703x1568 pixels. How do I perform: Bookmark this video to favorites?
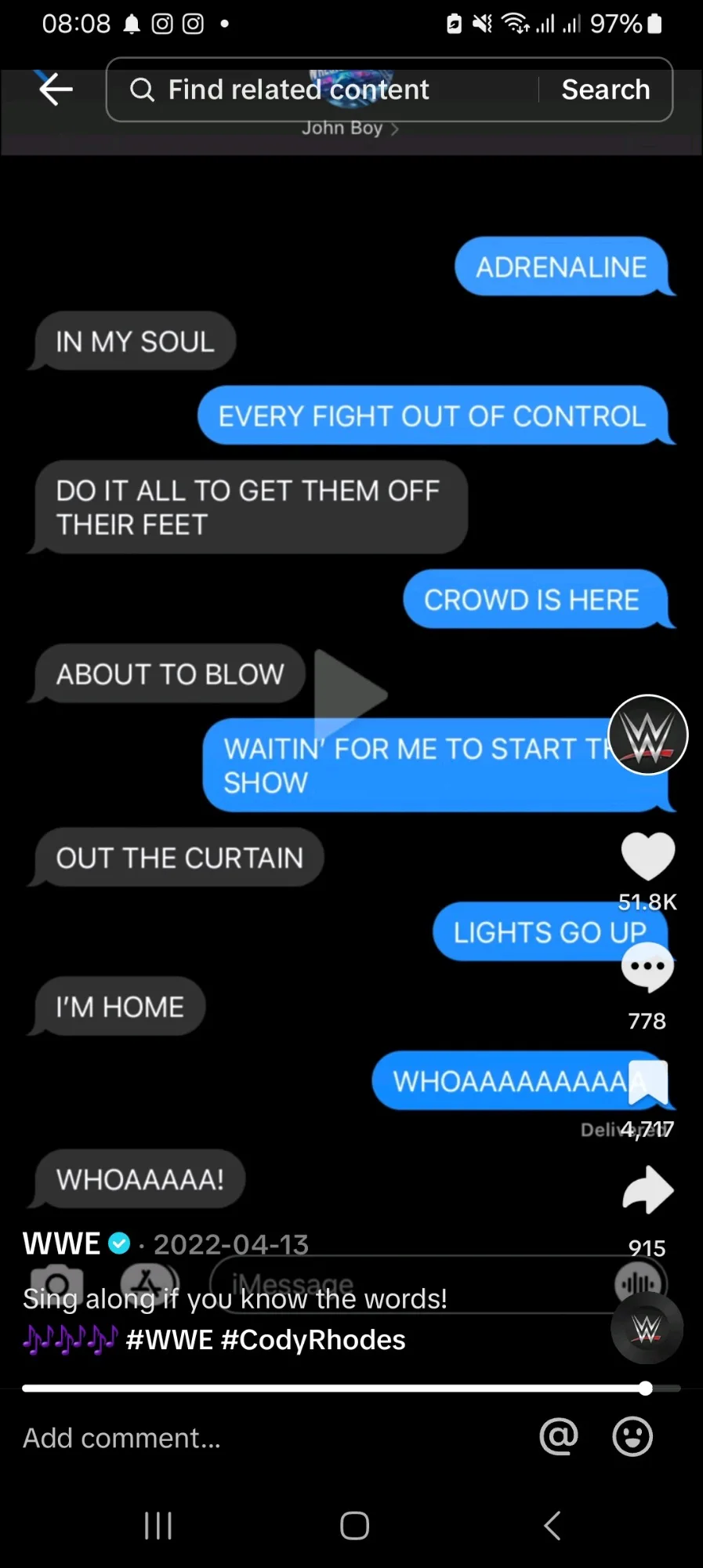[x=649, y=1083]
